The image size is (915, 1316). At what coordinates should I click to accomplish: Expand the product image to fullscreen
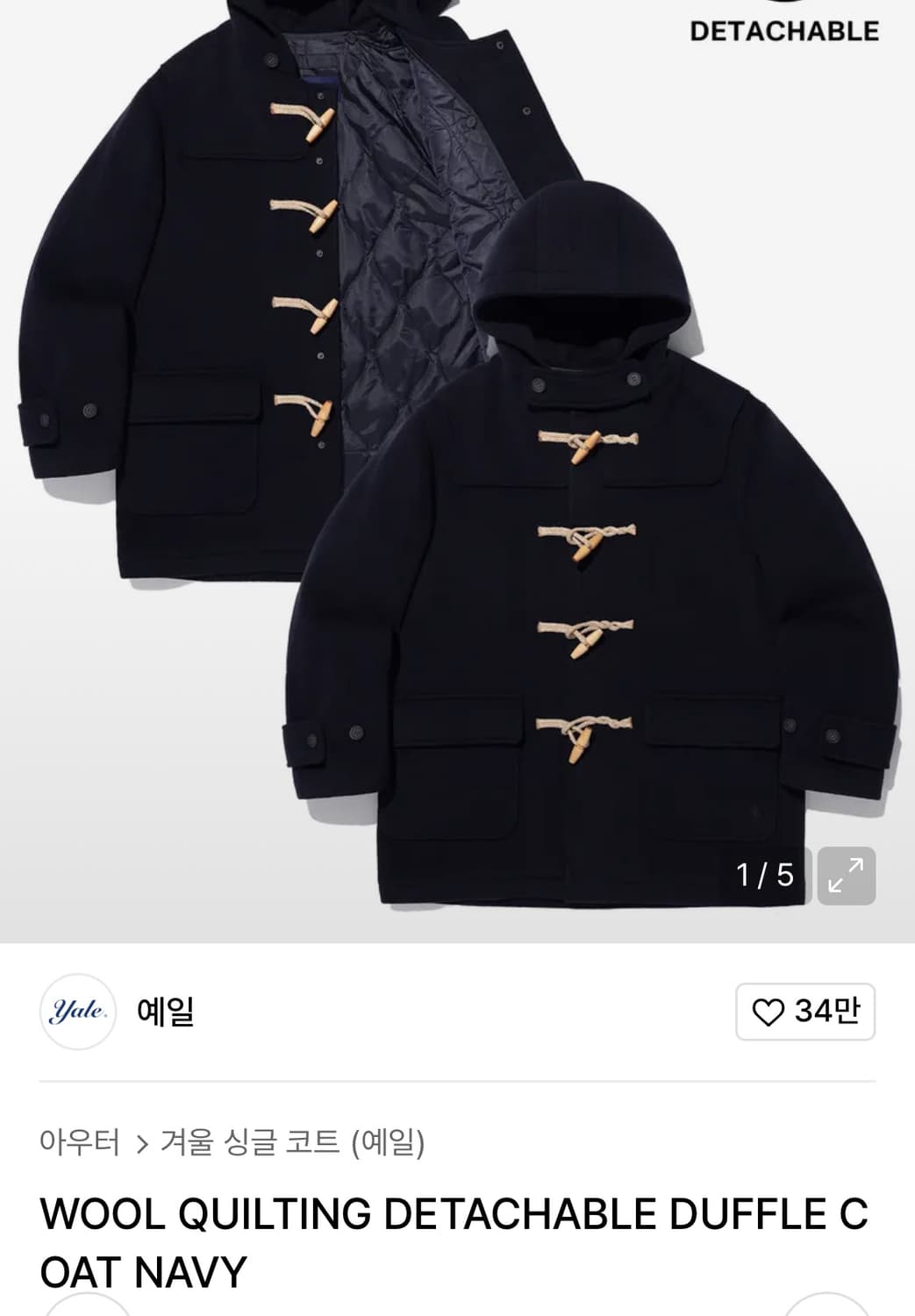point(846,876)
